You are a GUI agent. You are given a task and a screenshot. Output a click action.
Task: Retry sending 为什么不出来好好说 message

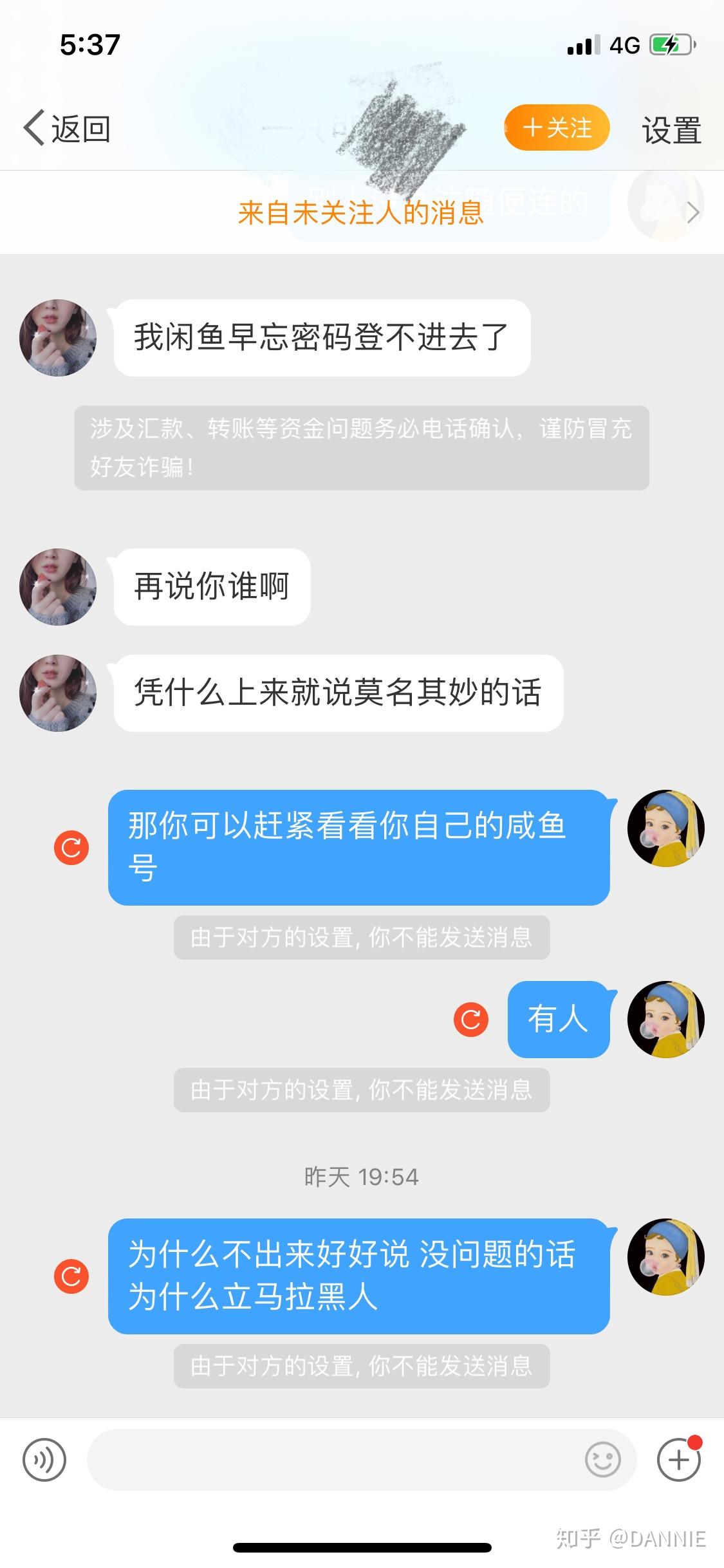tap(71, 1276)
